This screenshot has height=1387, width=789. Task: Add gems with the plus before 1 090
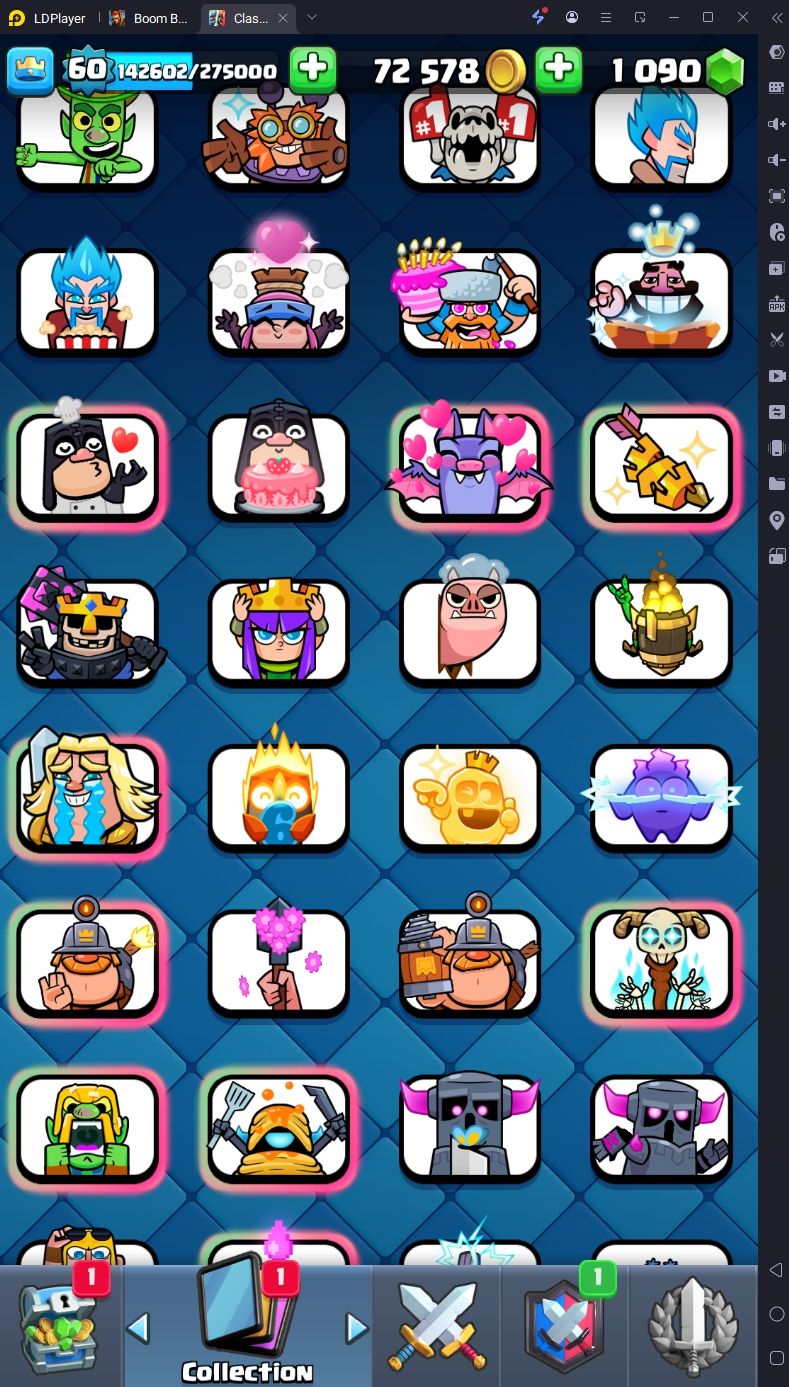(559, 69)
